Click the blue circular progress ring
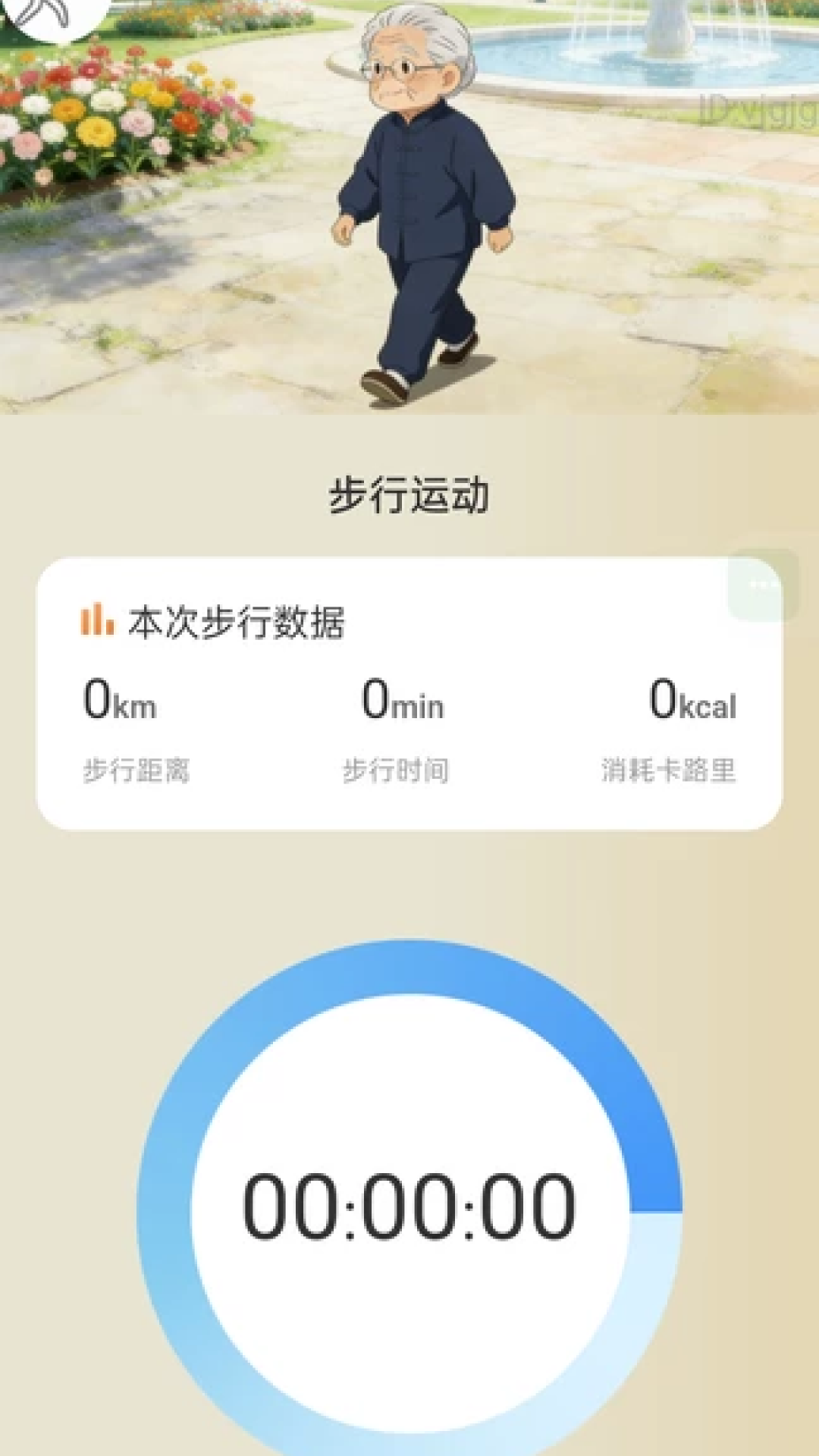This screenshot has height=1456, width=819. pyautogui.click(x=409, y=971)
